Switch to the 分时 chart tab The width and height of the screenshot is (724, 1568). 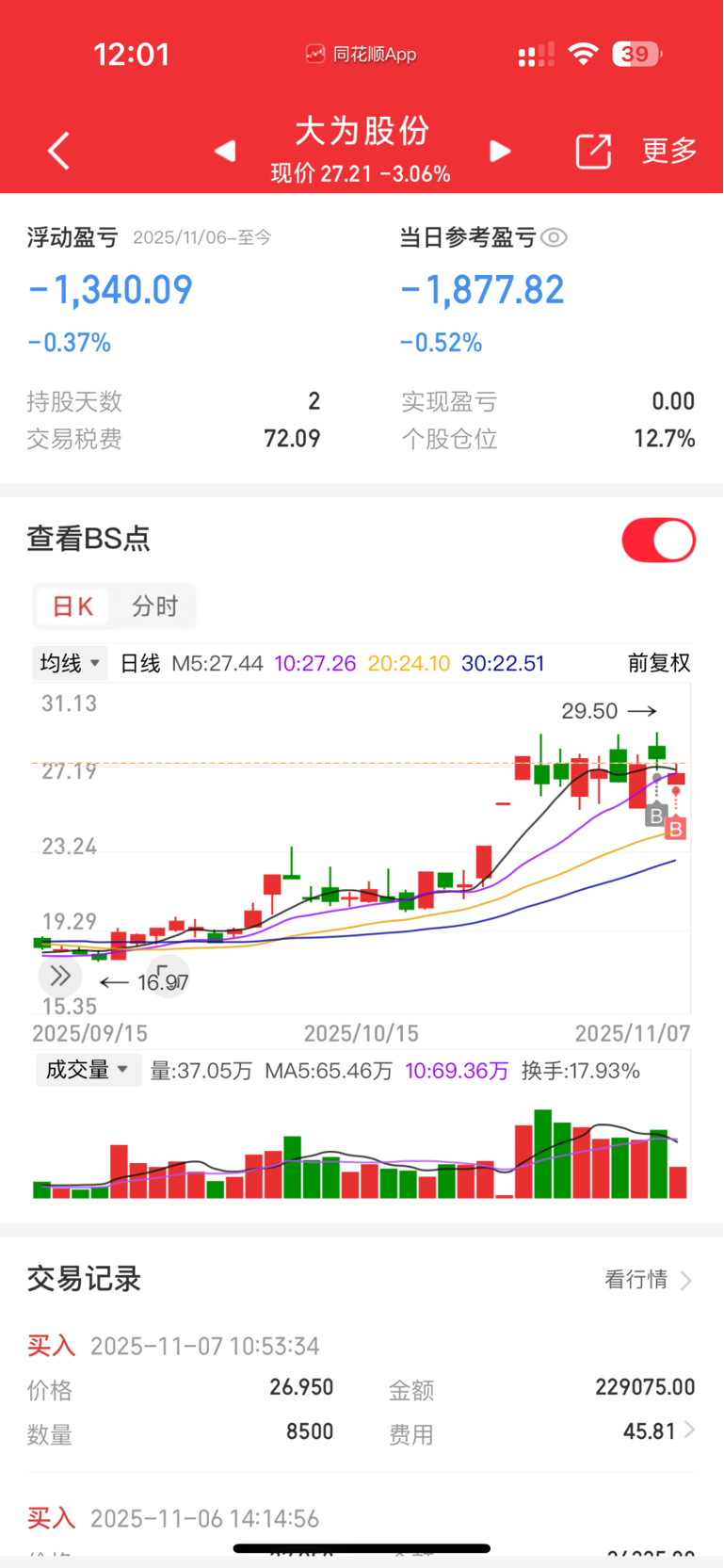pyautogui.click(x=154, y=606)
